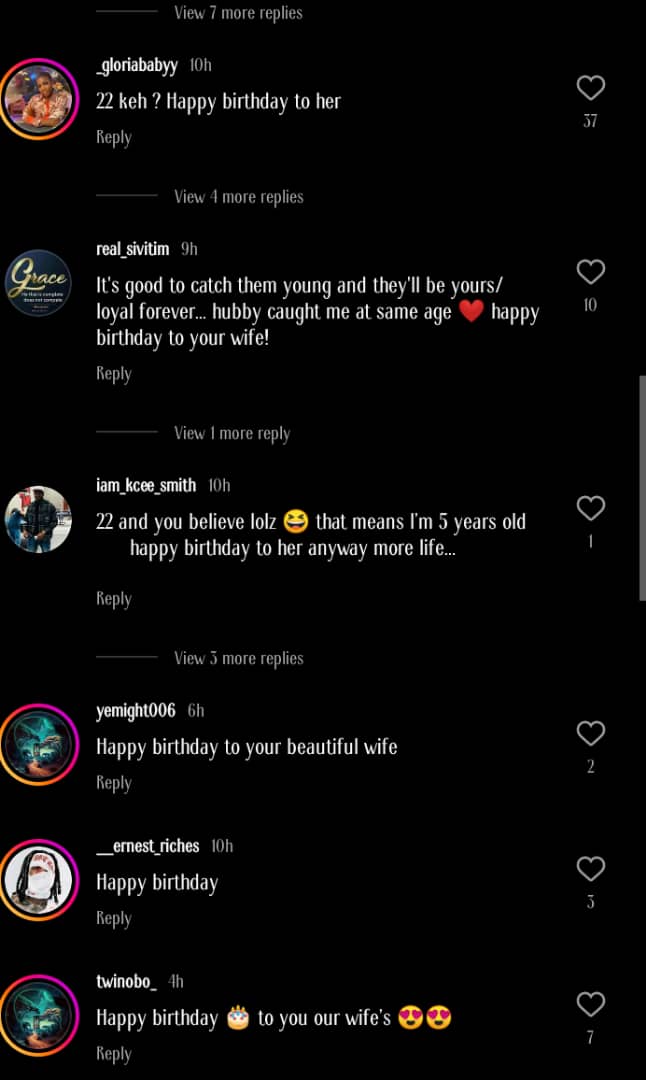Screen dimensions: 646x1080
Task: Reply to __ernest_riches' comment
Action: (x=113, y=918)
